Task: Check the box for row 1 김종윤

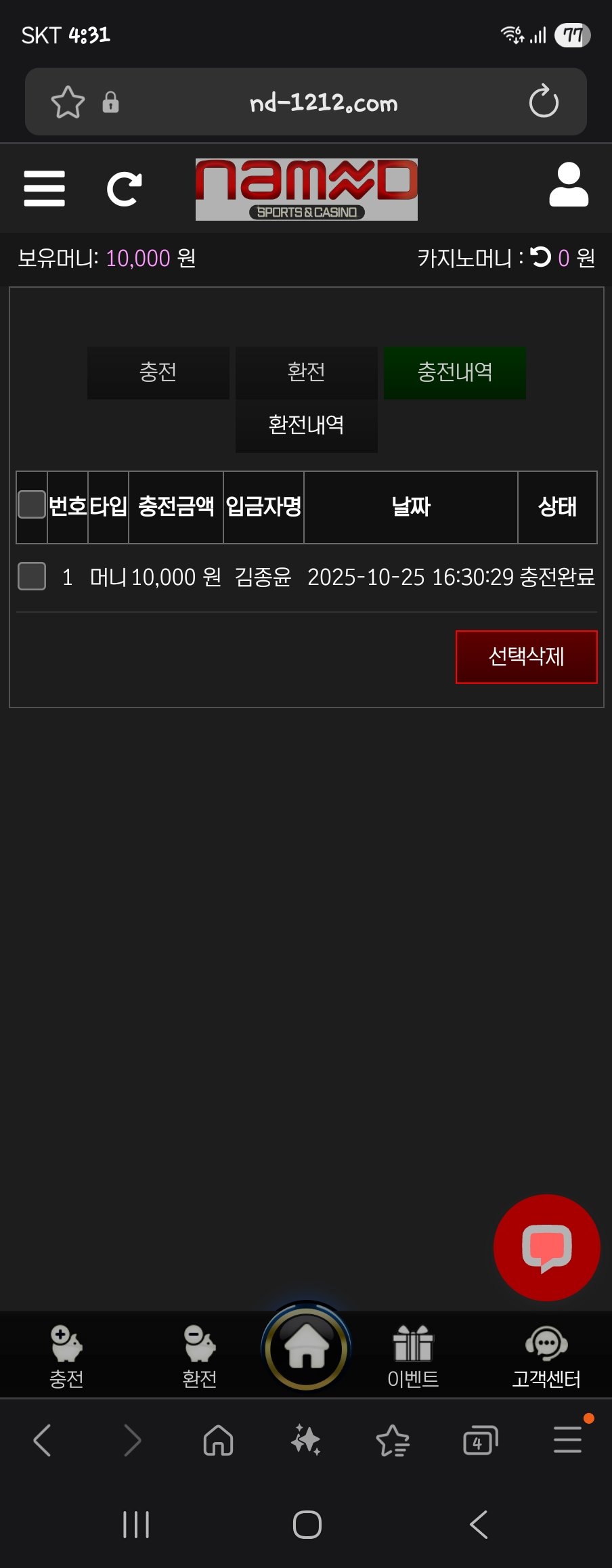Action: [x=32, y=576]
